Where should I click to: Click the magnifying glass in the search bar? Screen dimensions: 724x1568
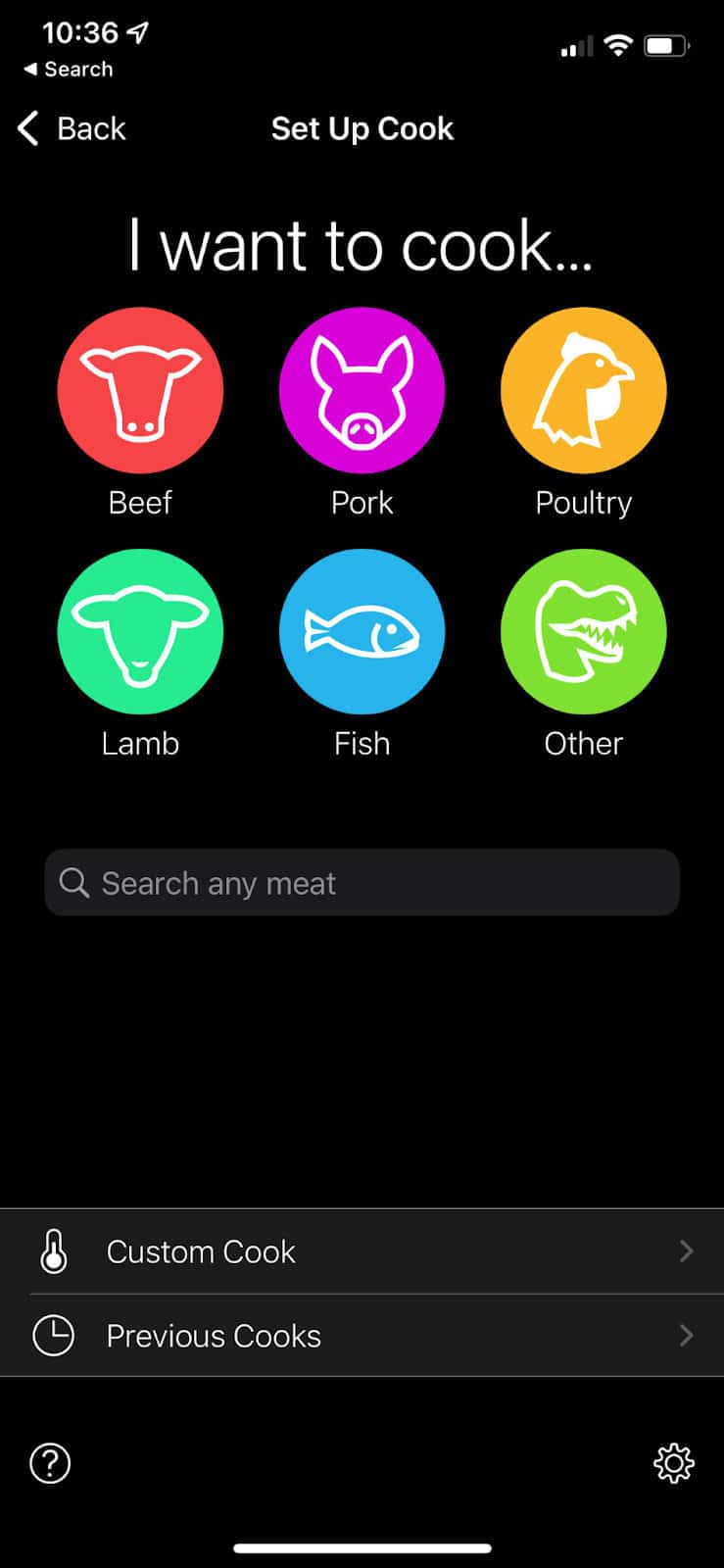point(74,883)
